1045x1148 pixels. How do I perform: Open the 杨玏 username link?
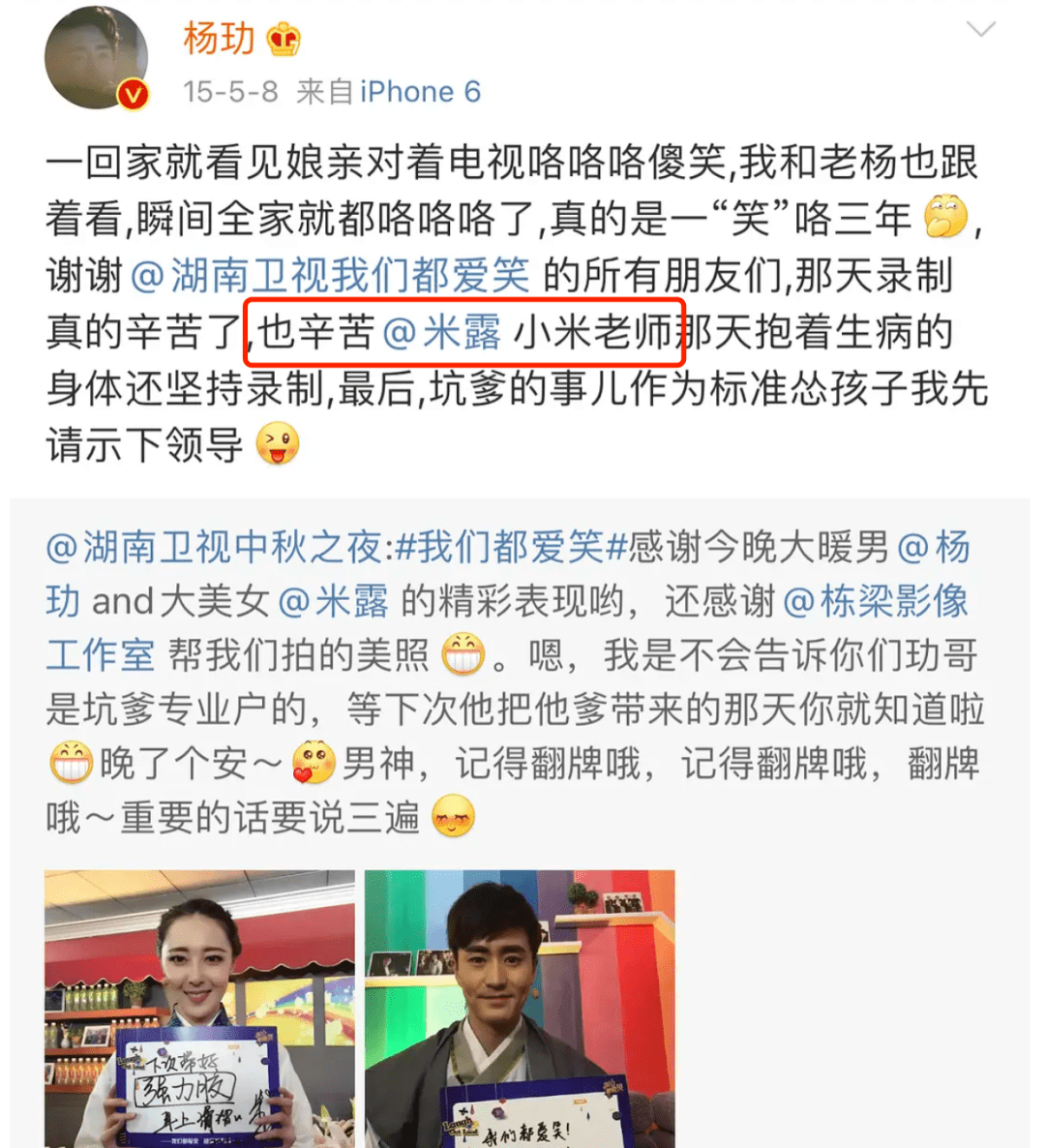coord(219,39)
